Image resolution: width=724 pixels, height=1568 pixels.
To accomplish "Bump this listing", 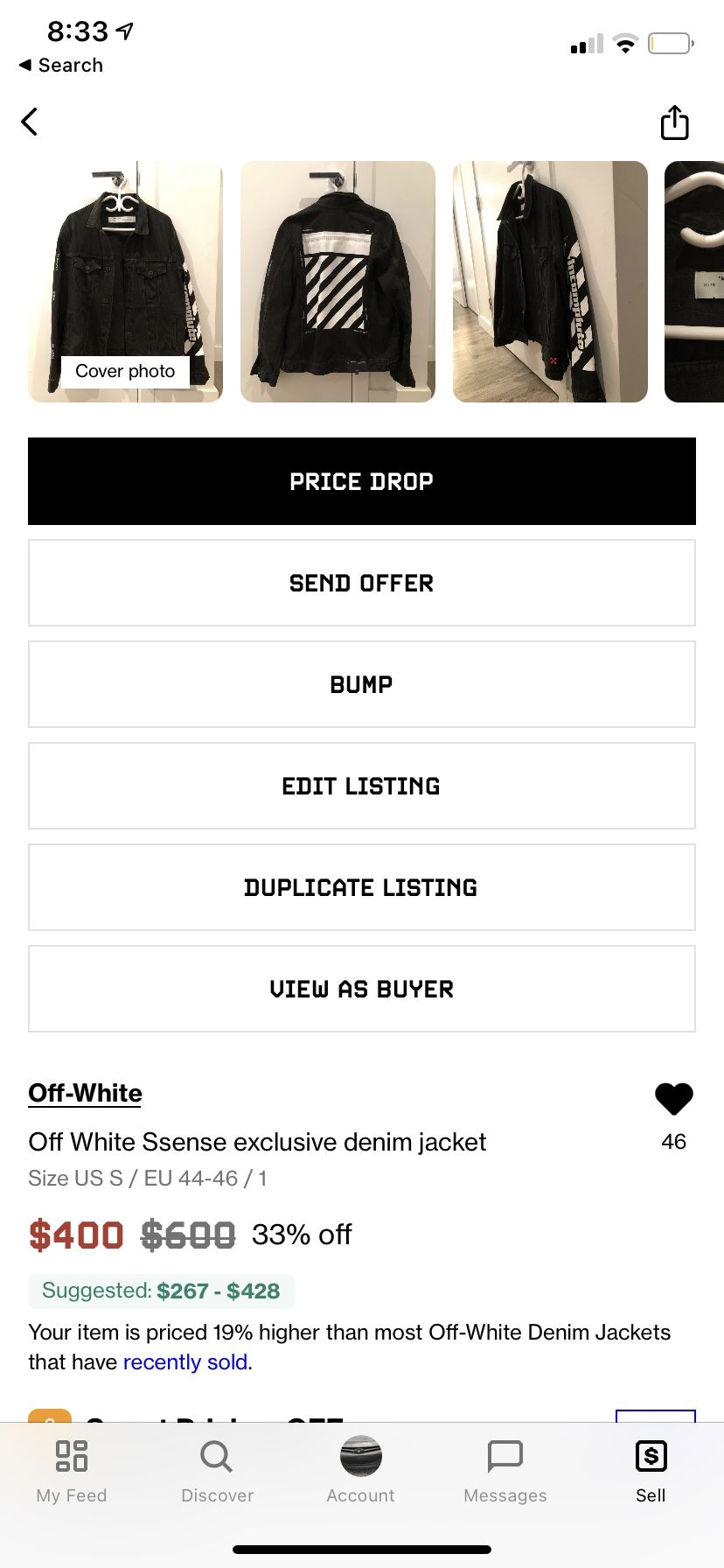I will (x=362, y=684).
